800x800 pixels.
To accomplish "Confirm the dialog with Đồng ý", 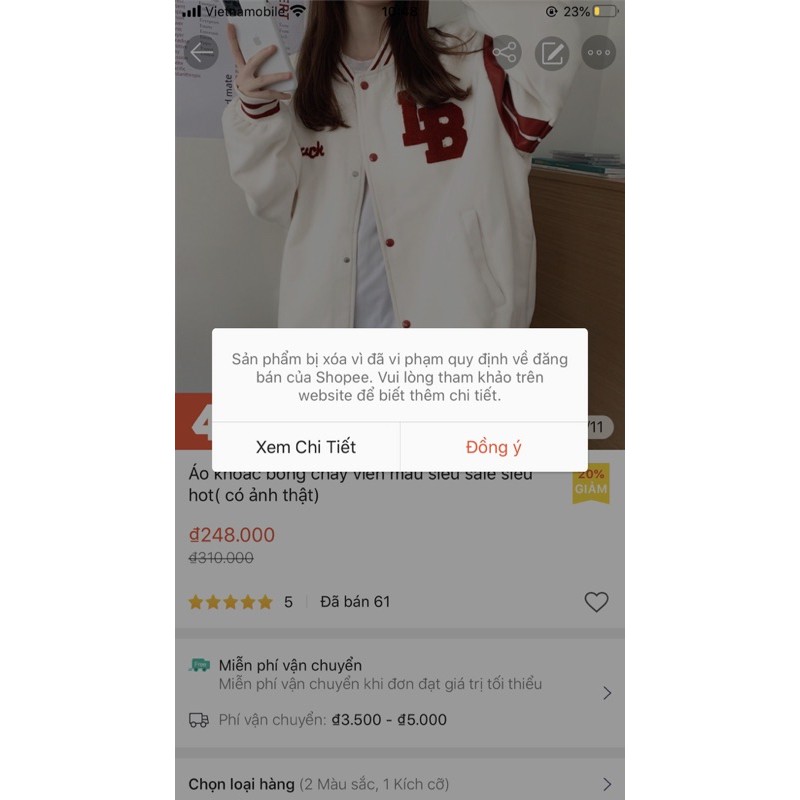I will click(x=493, y=447).
